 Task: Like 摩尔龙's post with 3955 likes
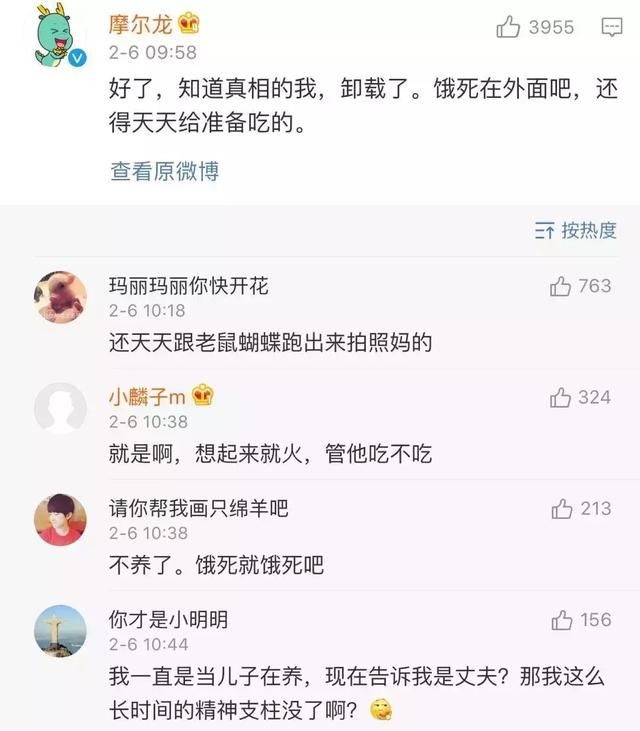point(509,28)
